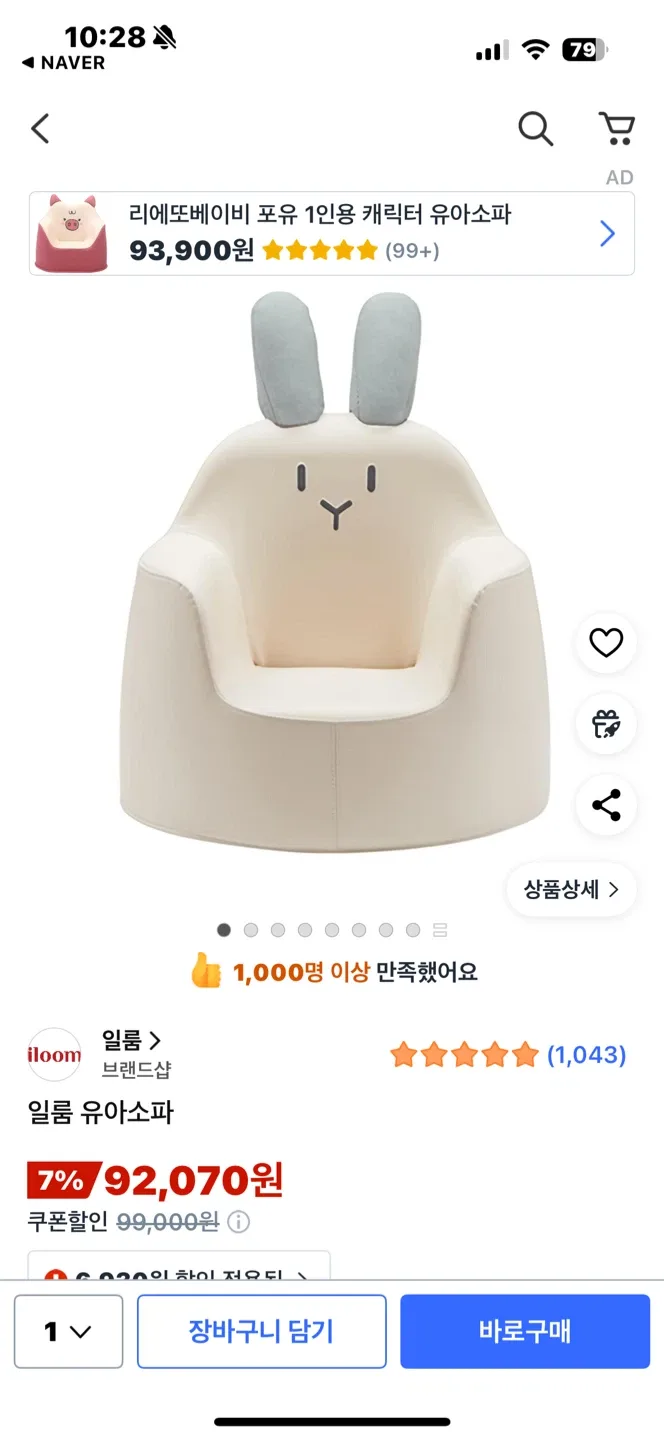Open the shopping cart icon
664x1440 pixels.
(616, 129)
